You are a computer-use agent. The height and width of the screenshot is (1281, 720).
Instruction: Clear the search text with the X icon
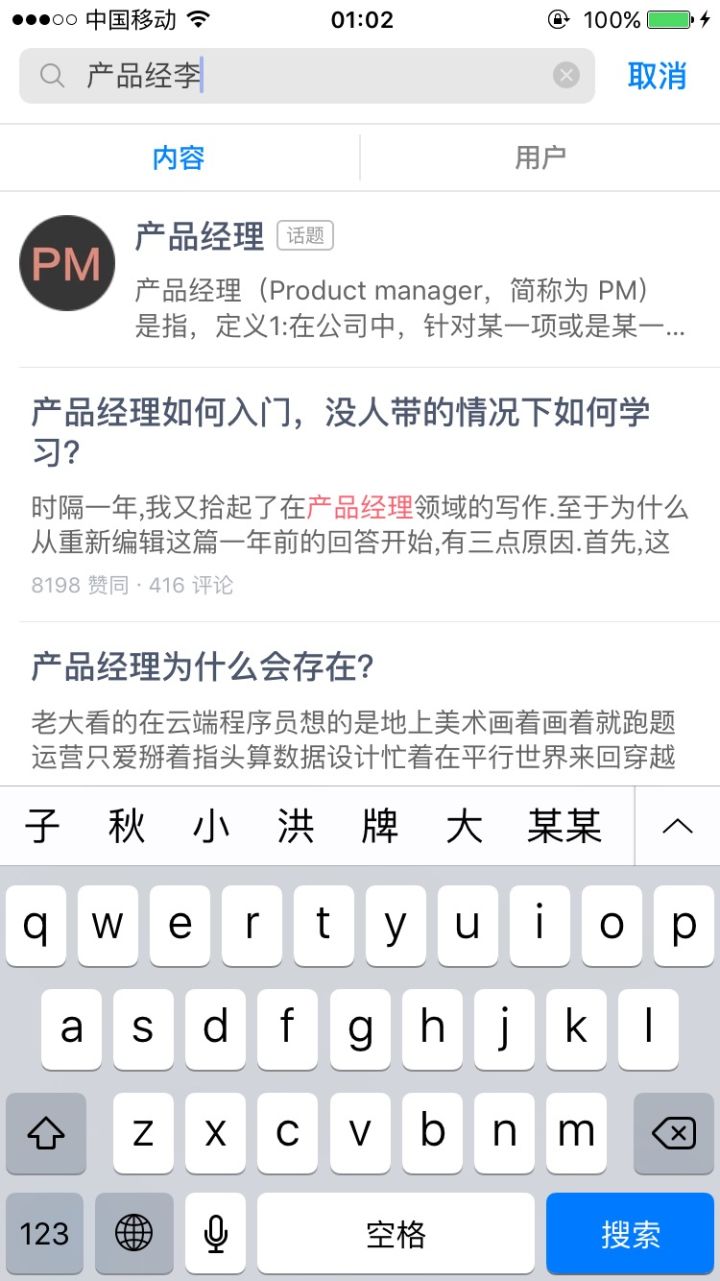[567, 75]
